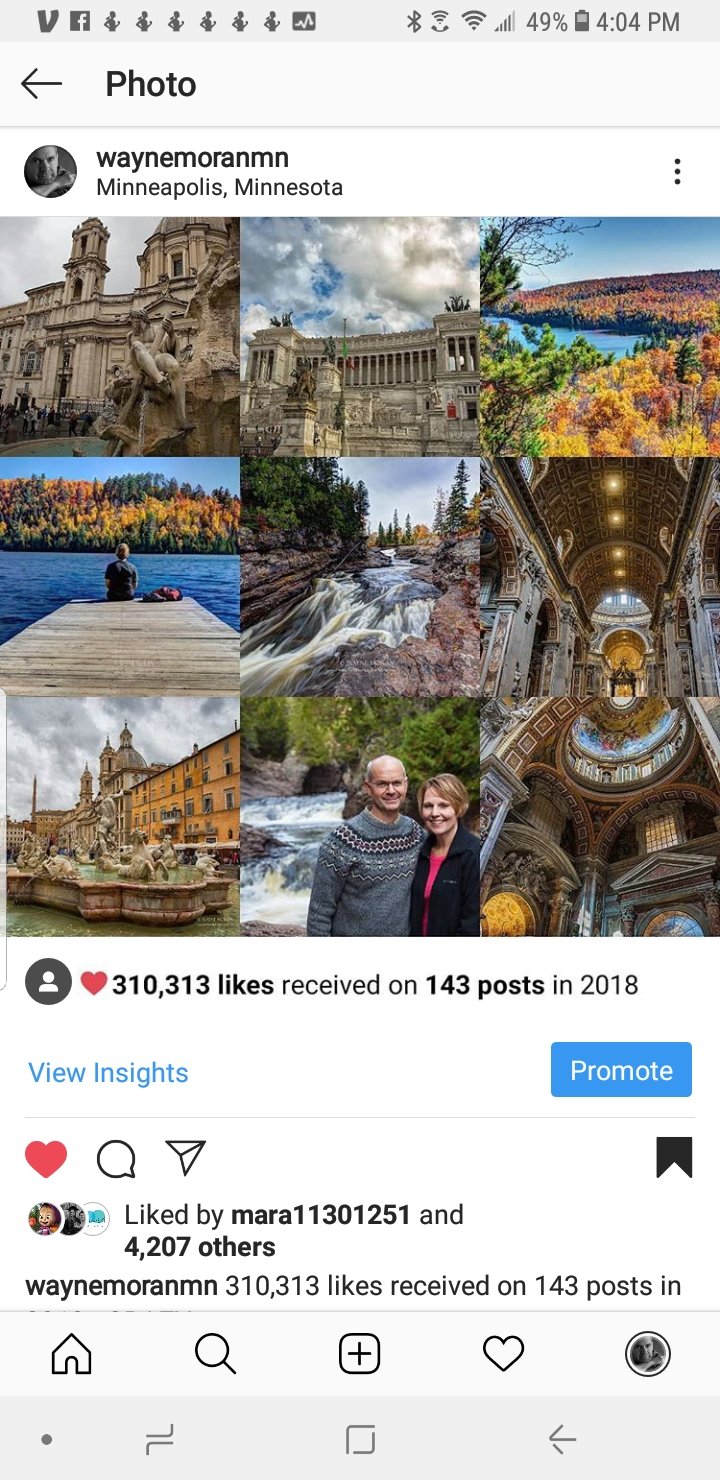Tap the system back button
This screenshot has height=1480, width=720.
point(562,1440)
